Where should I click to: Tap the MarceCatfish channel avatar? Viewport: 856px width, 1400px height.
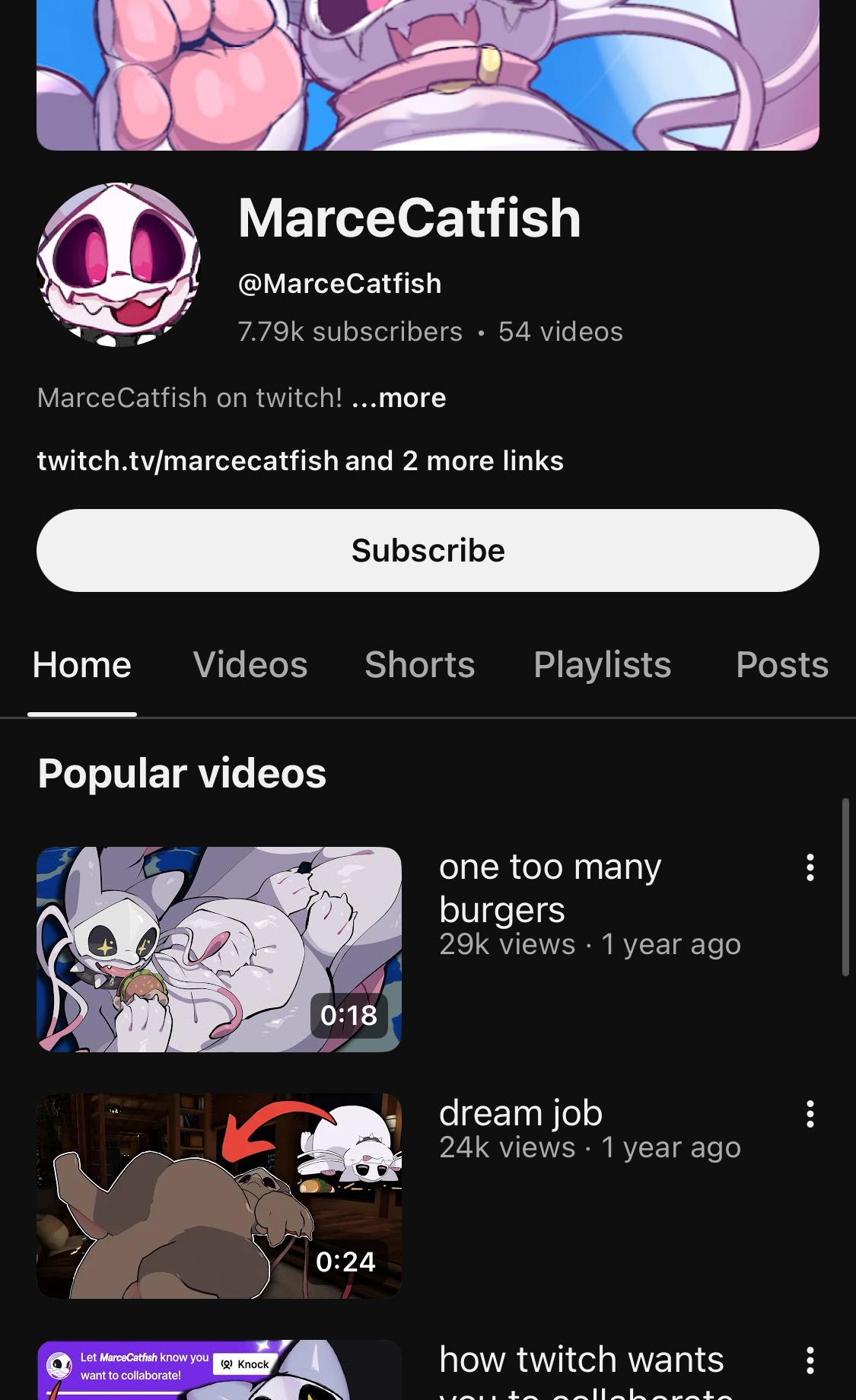(118, 264)
